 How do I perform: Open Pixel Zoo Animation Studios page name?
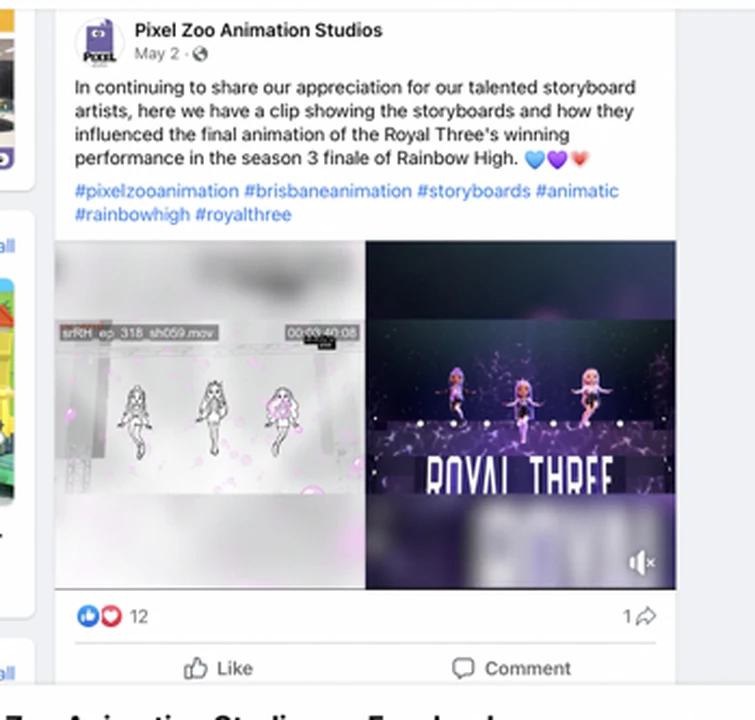point(258,30)
